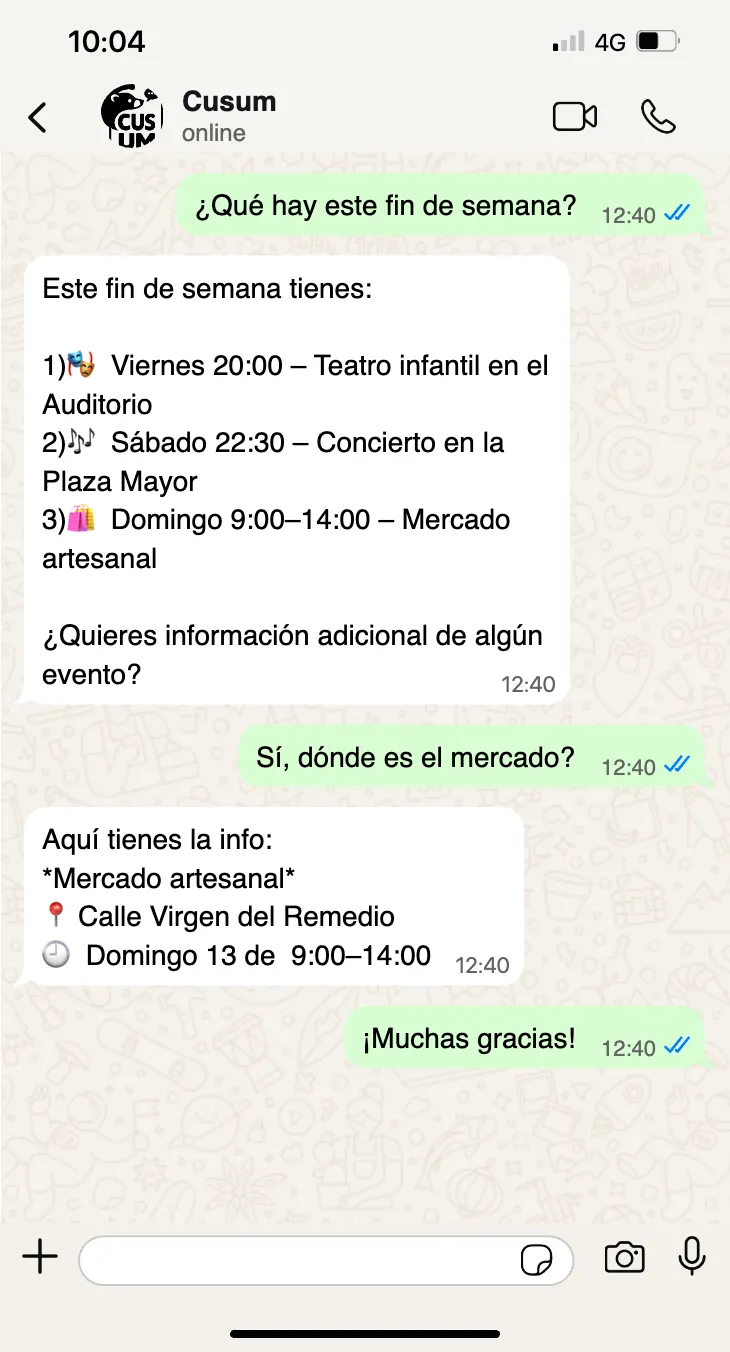This screenshot has width=730, height=1352.
Task: Check the cellular signal indicator
Action: point(566,40)
